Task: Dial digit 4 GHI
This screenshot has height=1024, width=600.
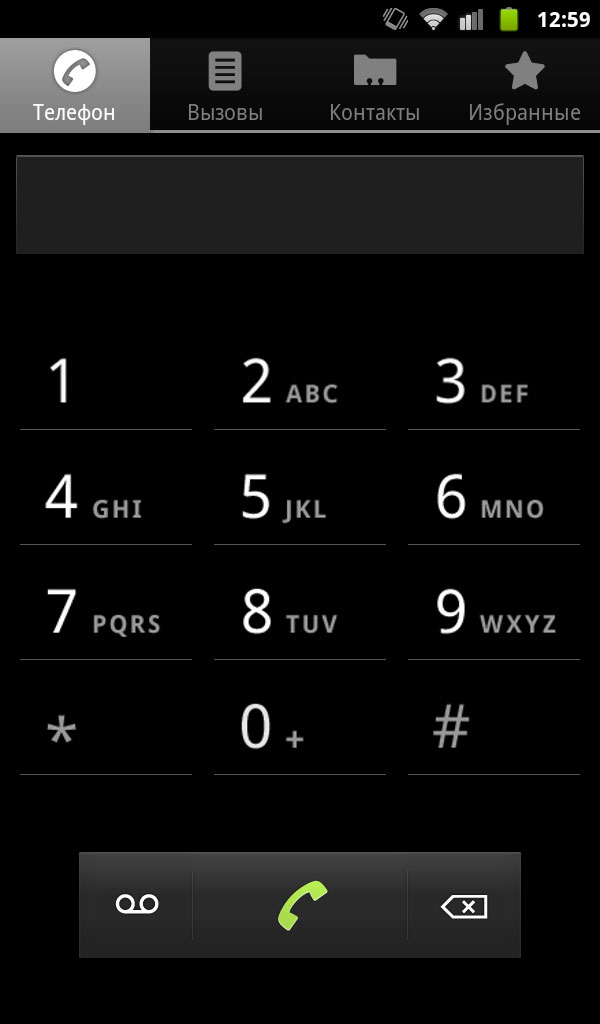Action: point(105,497)
